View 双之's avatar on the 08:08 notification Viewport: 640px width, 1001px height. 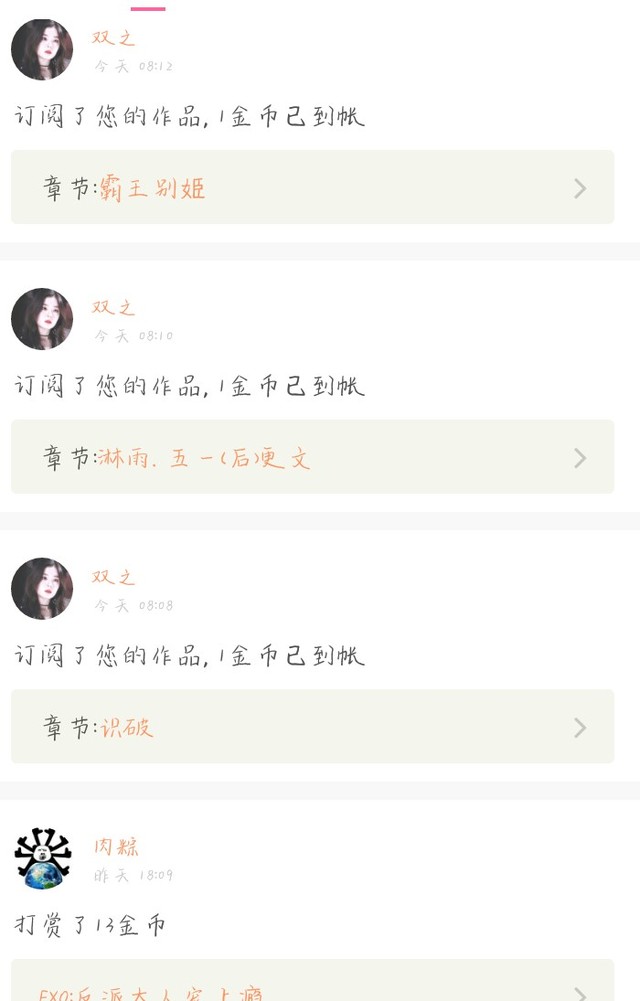[x=42, y=588]
